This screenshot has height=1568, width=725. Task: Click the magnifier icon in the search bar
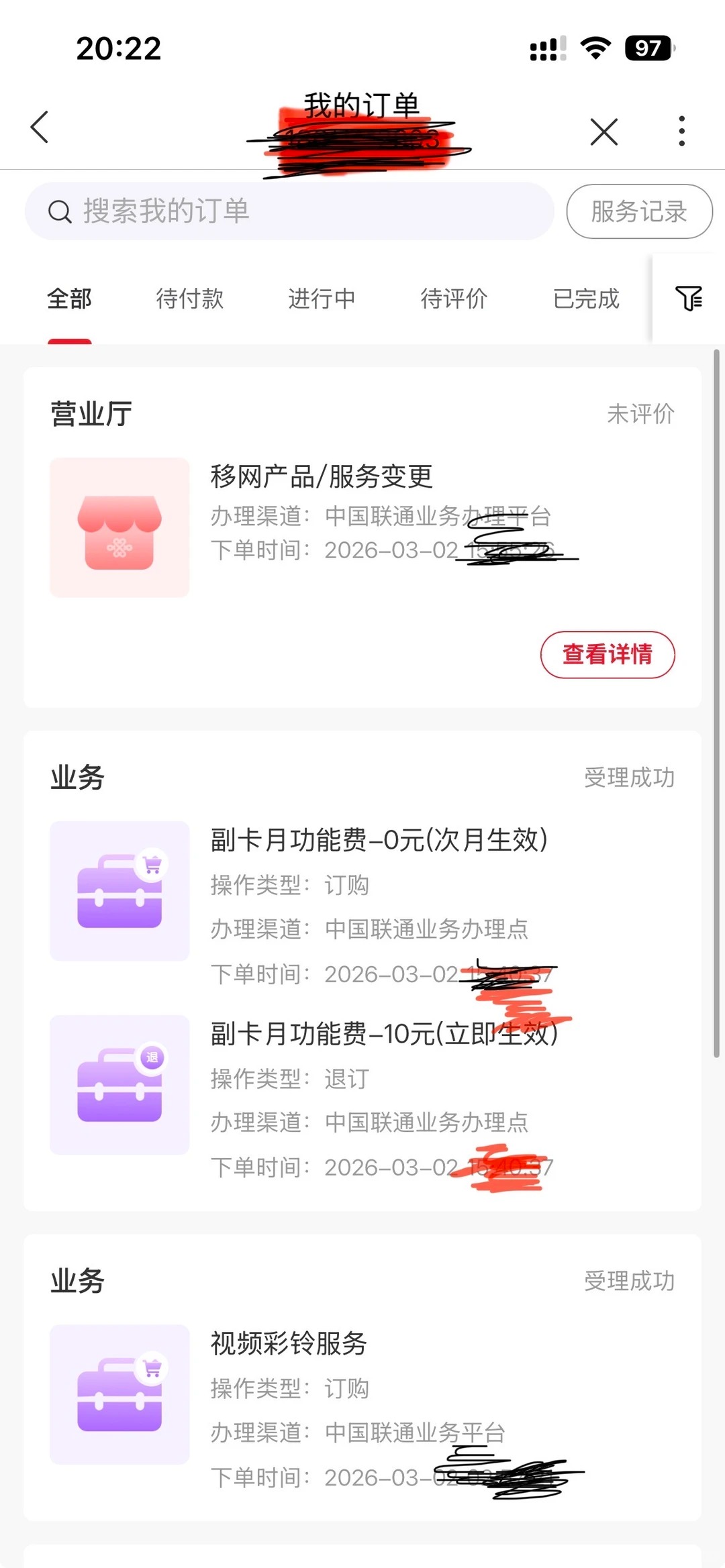(60, 211)
